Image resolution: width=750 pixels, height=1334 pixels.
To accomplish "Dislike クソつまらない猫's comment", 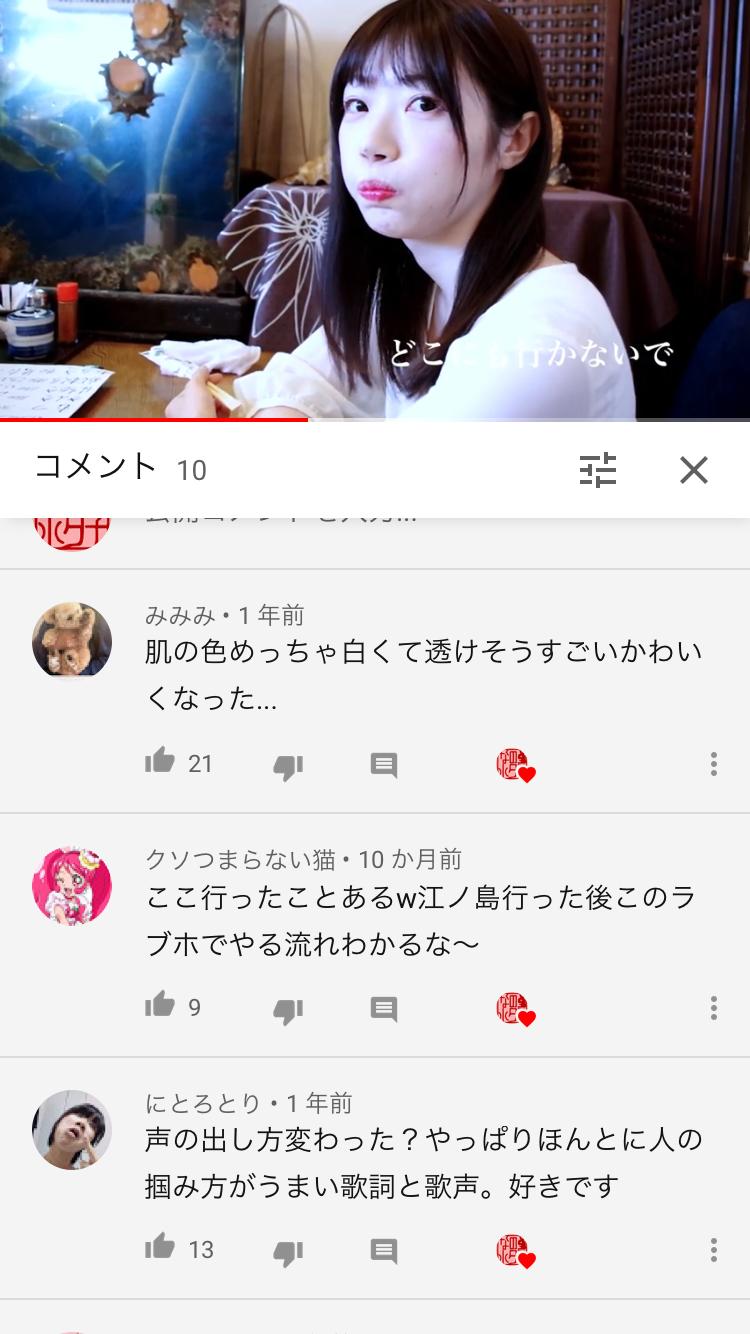I will 288,1010.
